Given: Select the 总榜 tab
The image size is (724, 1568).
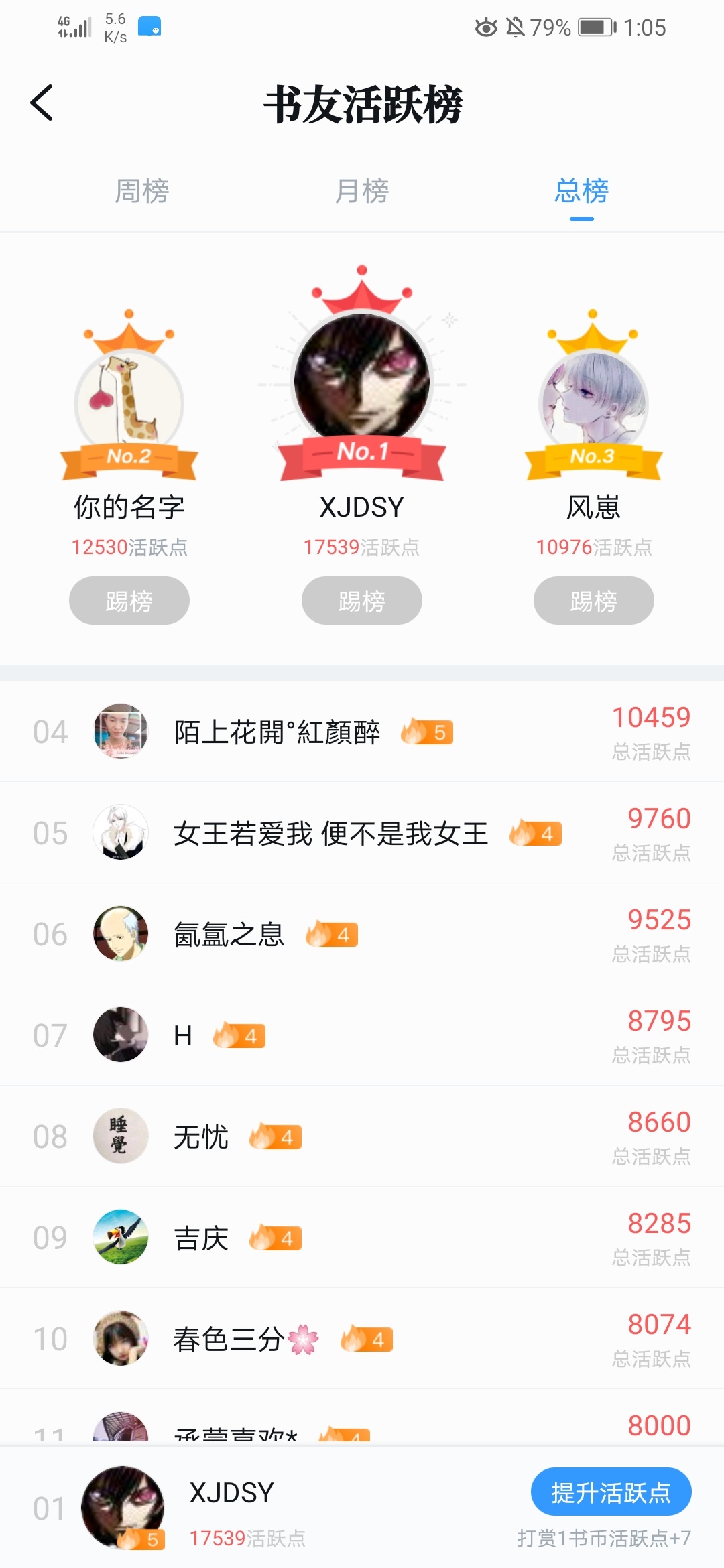Looking at the screenshot, I should tap(581, 192).
